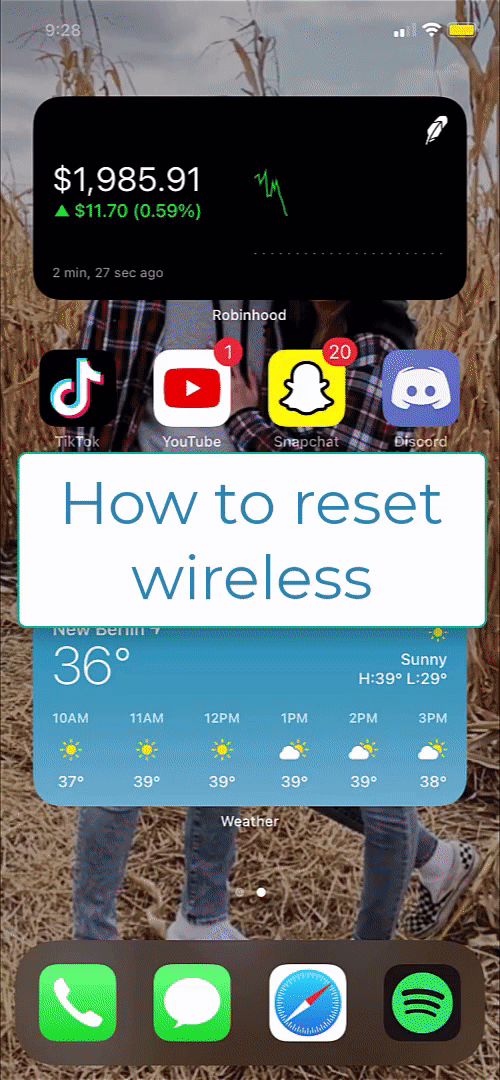The width and height of the screenshot is (500, 1080).
Task: Open the Phone app in the dock
Action: click(x=78, y=1002)
